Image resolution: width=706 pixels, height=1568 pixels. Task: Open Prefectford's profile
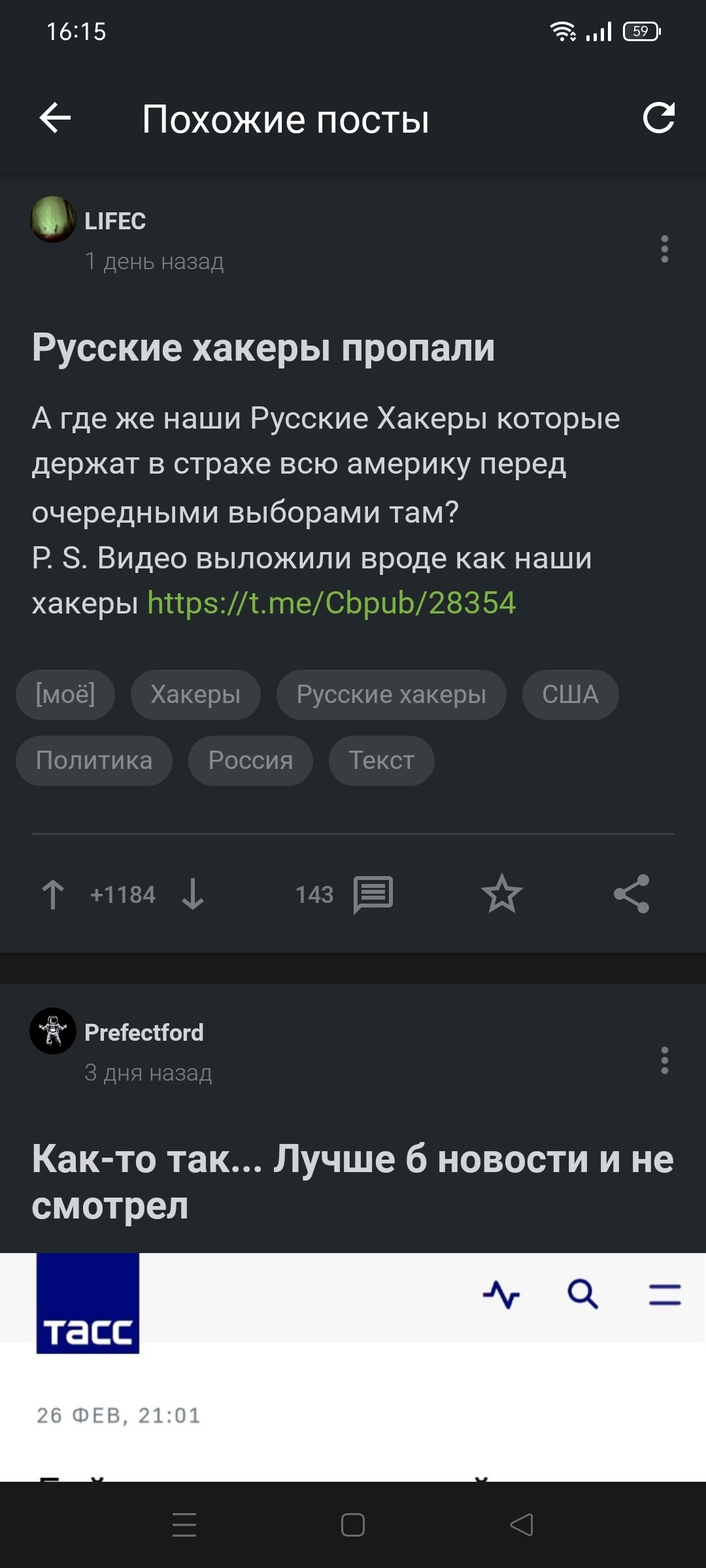[x=144, y=1033]
